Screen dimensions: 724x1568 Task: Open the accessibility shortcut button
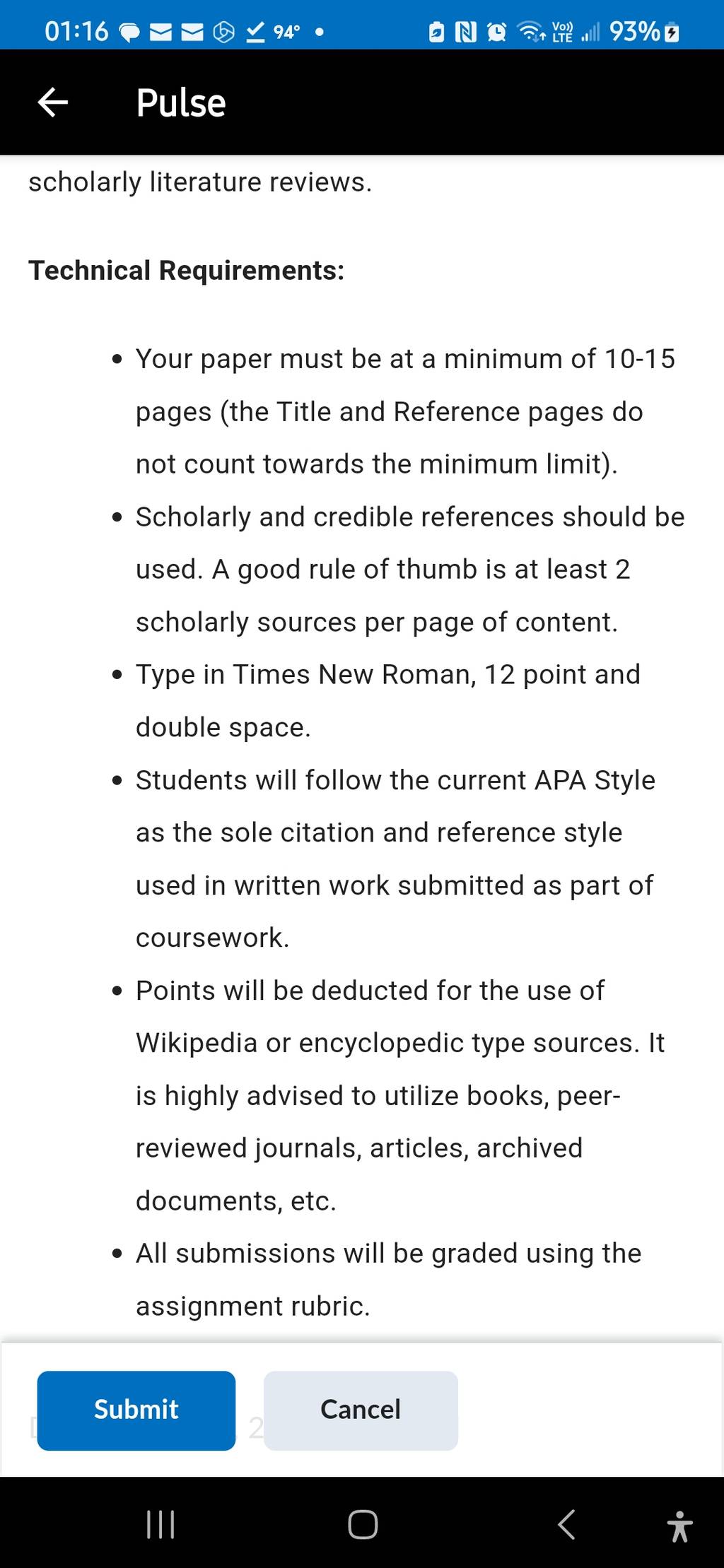(679, 1526)
